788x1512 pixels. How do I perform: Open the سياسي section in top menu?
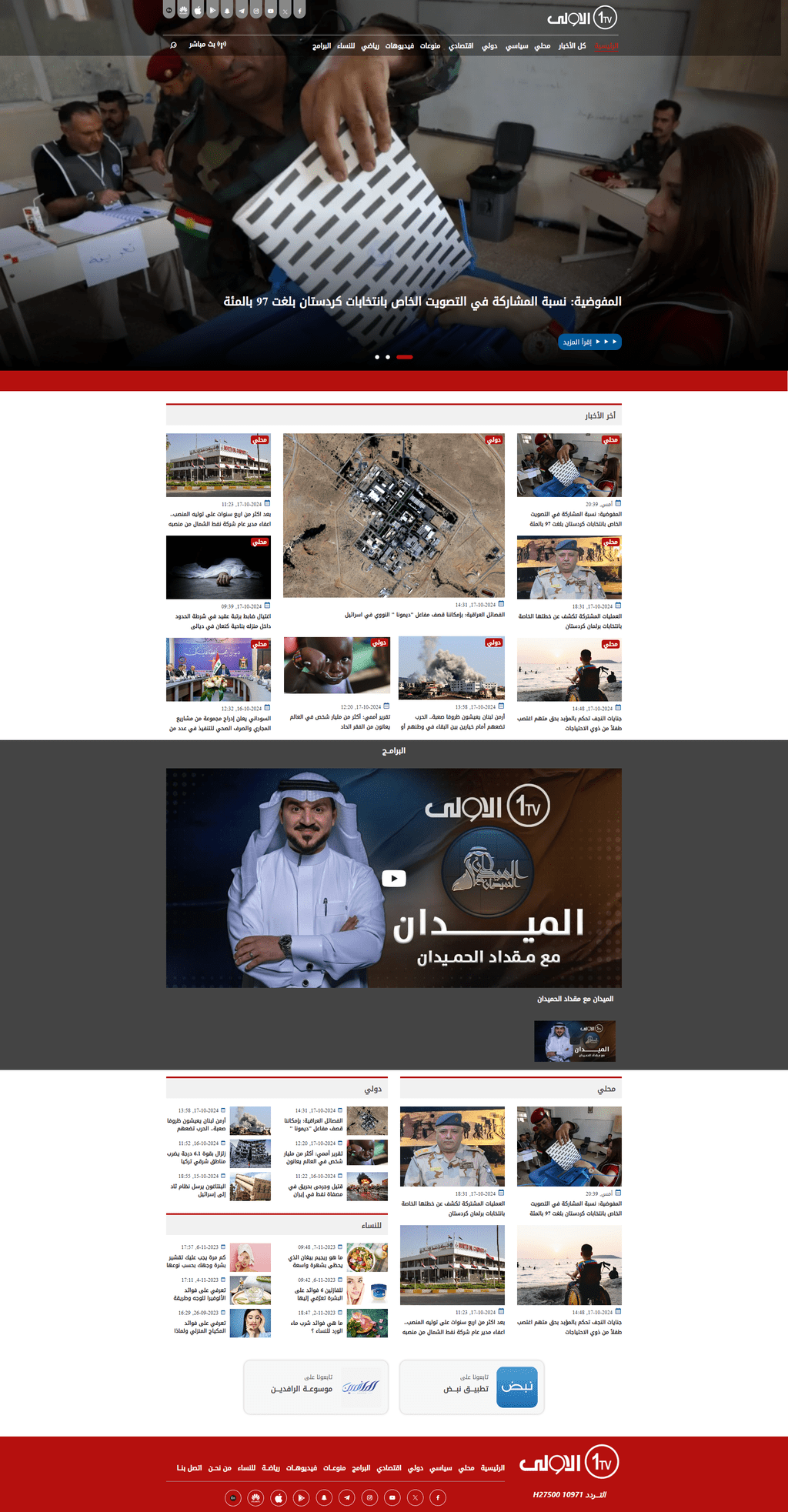(x=517, y=46)
